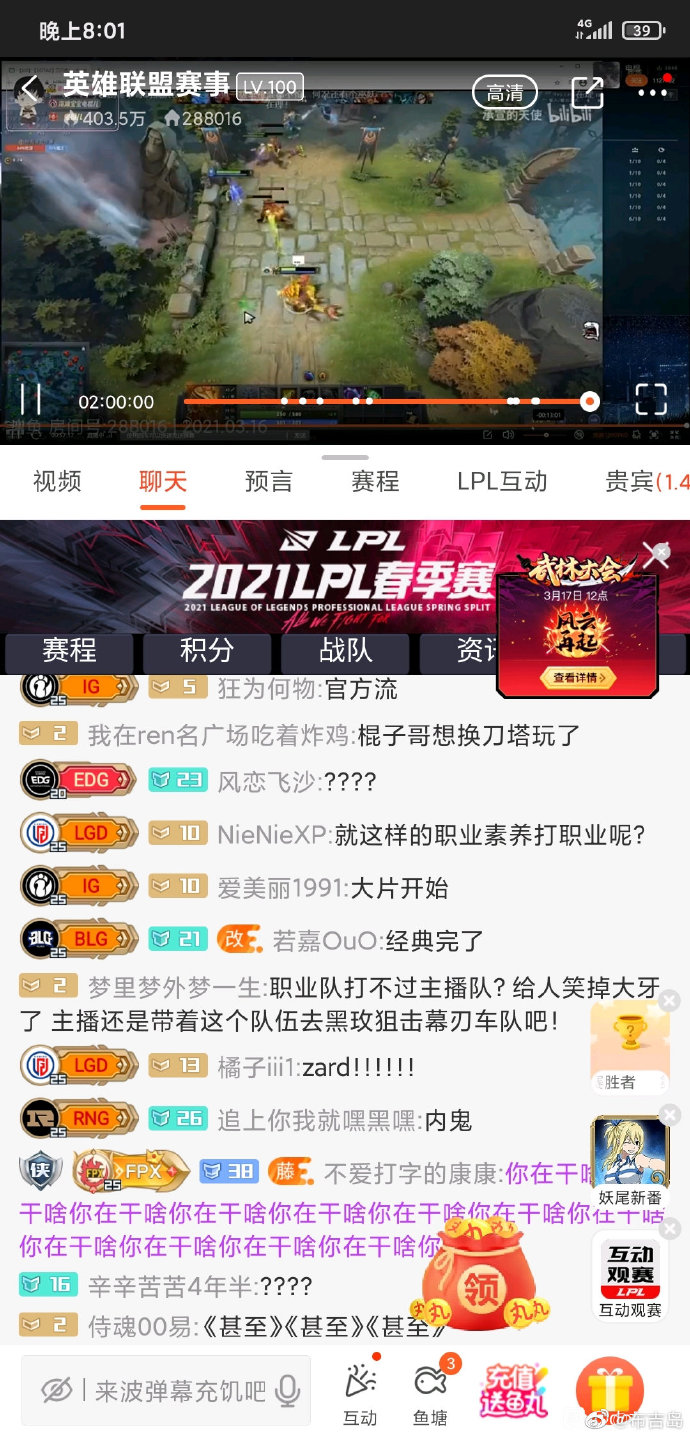Open the 鱼塘 fish pond
Viewport: 690px width, 1436px height.
[430, 1393]
